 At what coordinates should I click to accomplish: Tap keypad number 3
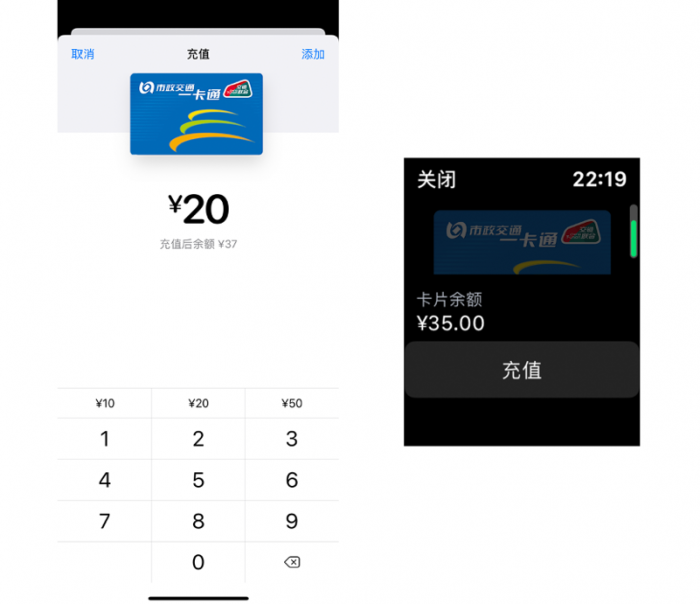(x=292, y=439)
